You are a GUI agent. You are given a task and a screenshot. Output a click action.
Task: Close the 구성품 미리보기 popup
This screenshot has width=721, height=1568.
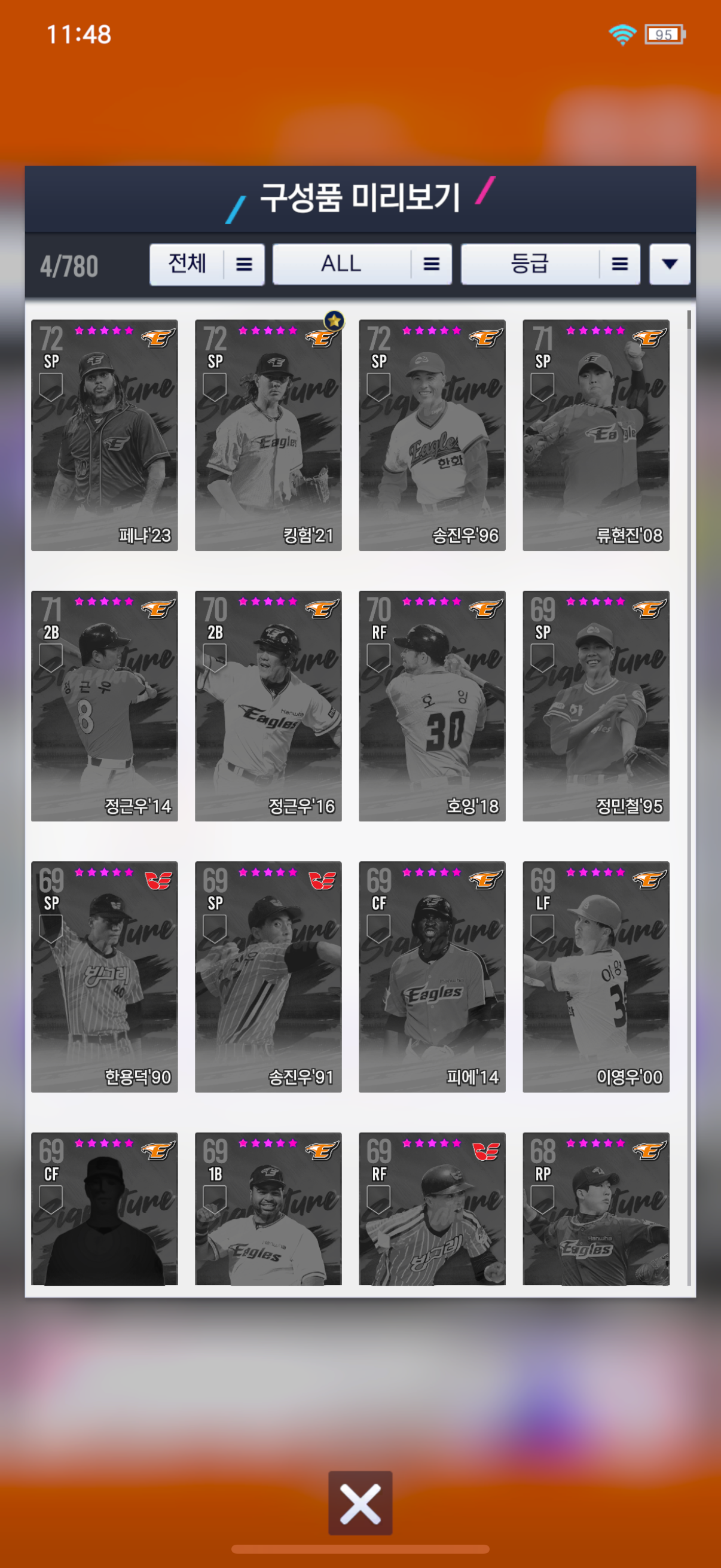click(x=360, y=1502)
